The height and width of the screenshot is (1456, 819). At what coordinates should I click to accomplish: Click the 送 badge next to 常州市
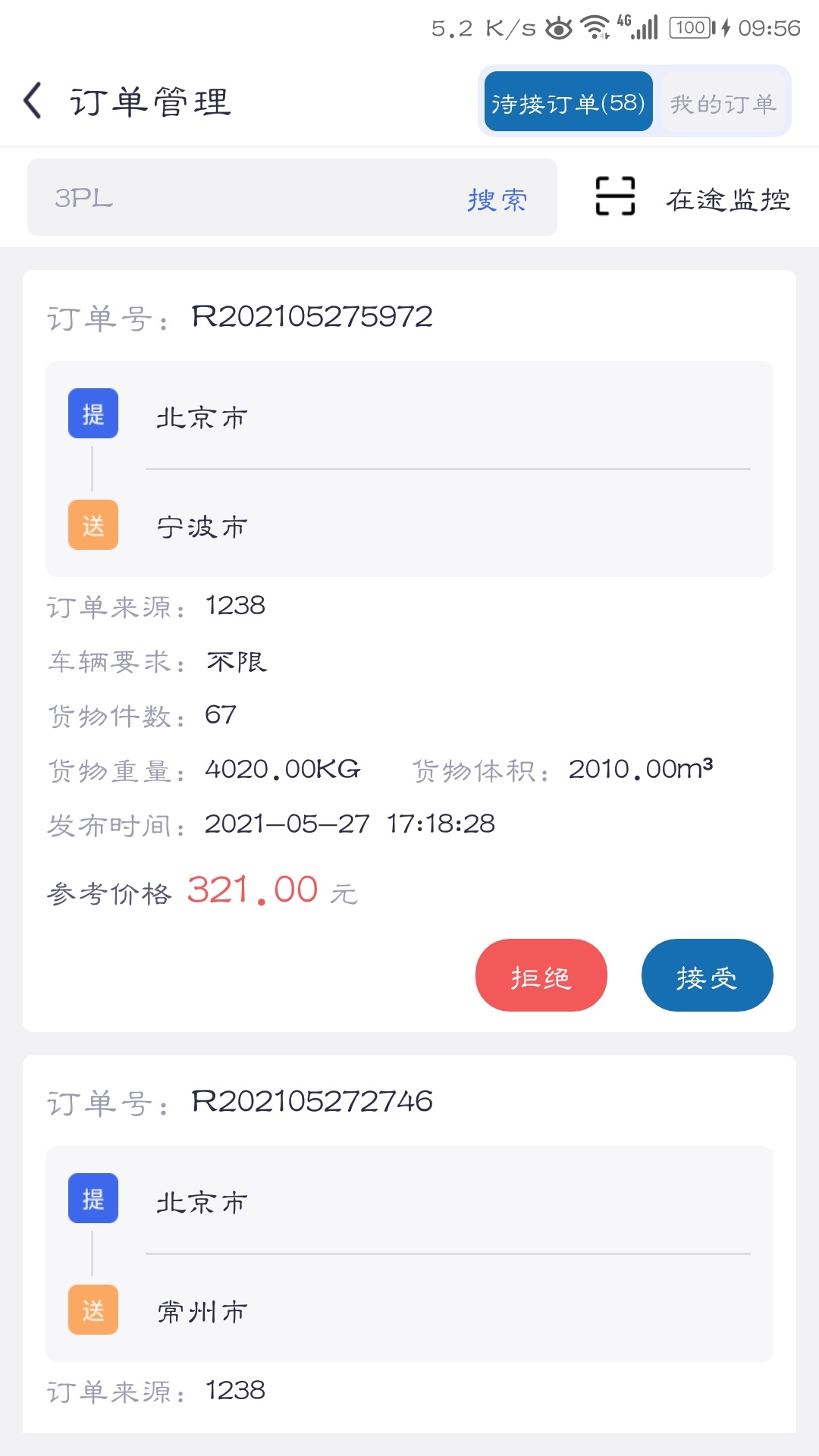pyautogui.click(x=93, y=1310)
